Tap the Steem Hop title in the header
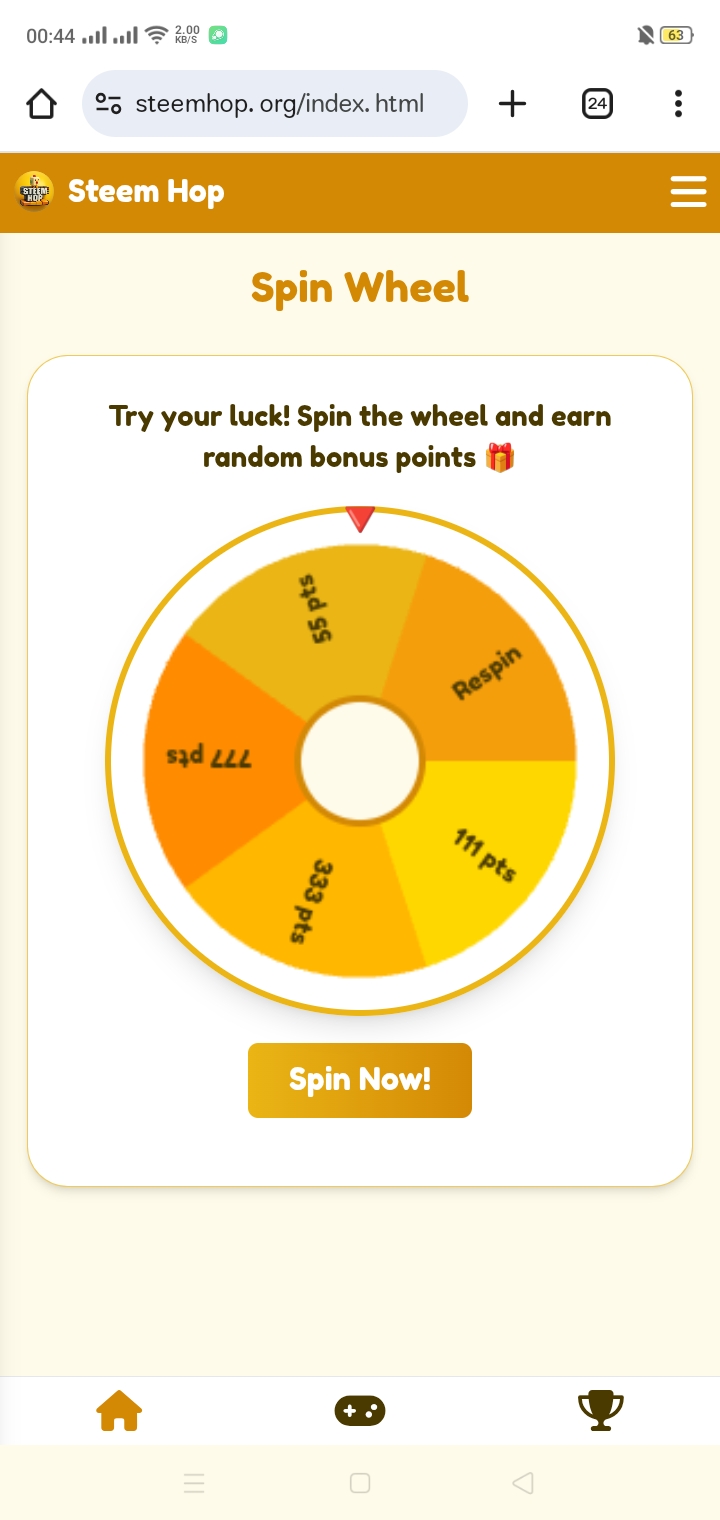720x1520 pixels. tap(146, 191)
